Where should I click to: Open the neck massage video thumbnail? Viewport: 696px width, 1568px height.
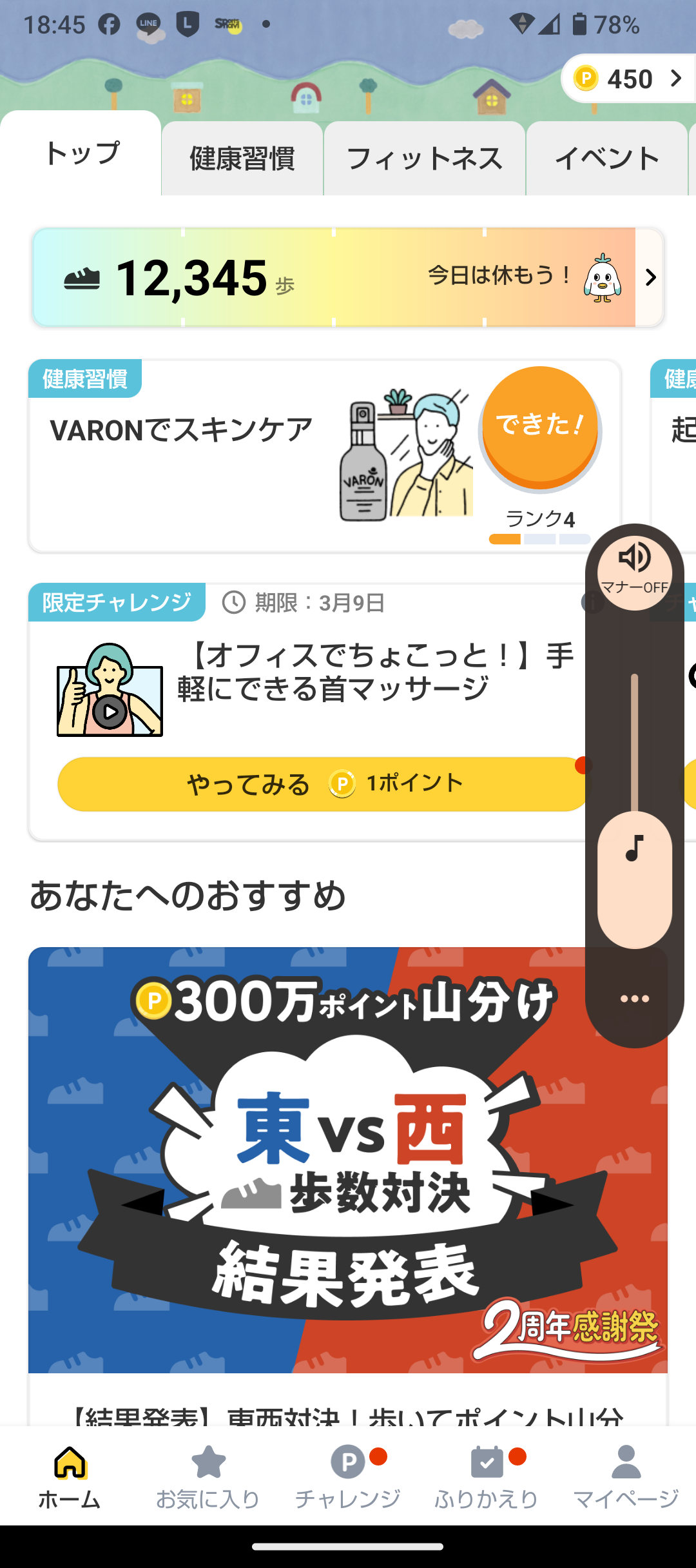click(110, 691)
